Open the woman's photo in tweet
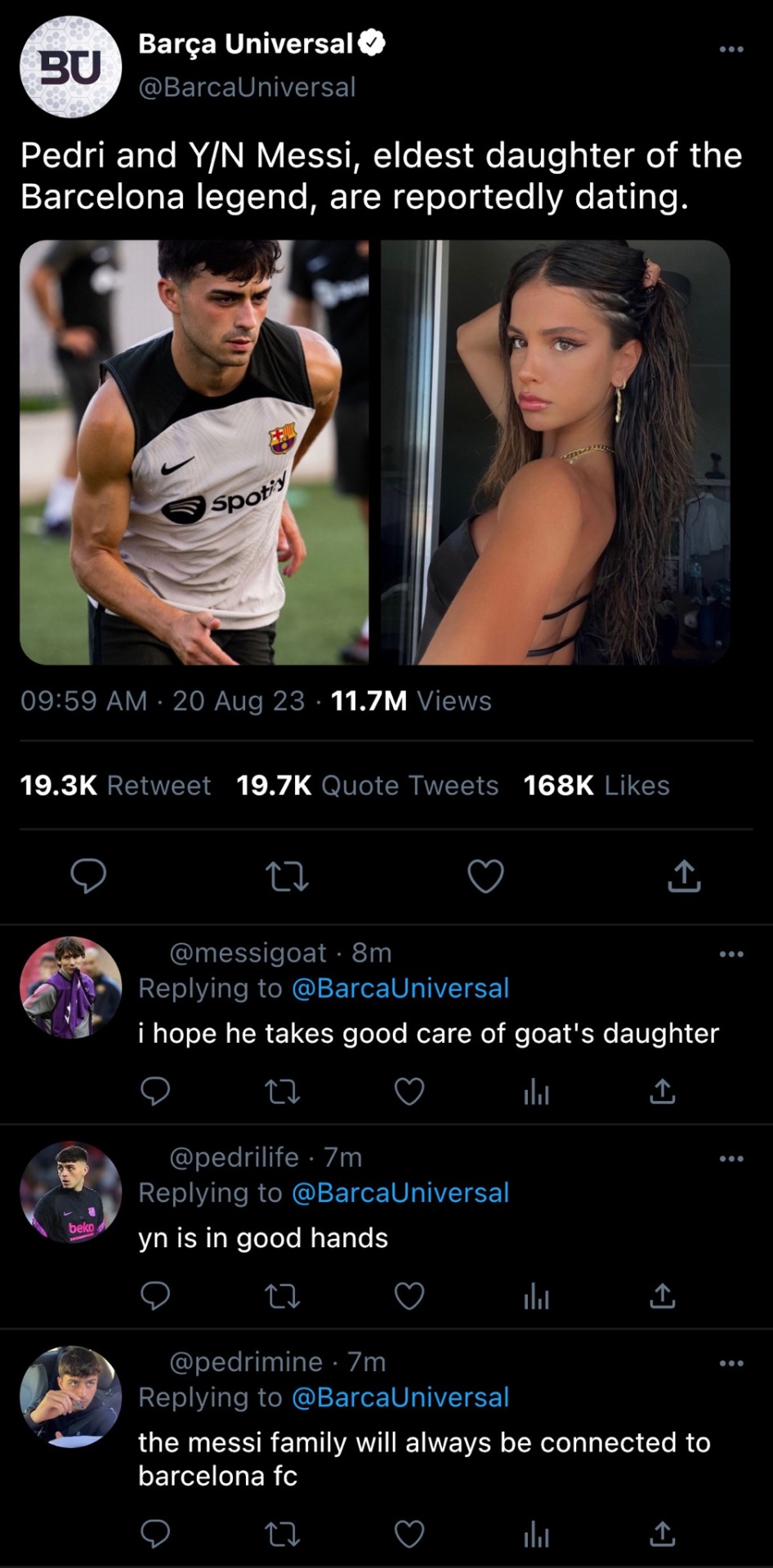Viewport: 773px width, 1568px height. pyautogui.click(x=555, y=452)
